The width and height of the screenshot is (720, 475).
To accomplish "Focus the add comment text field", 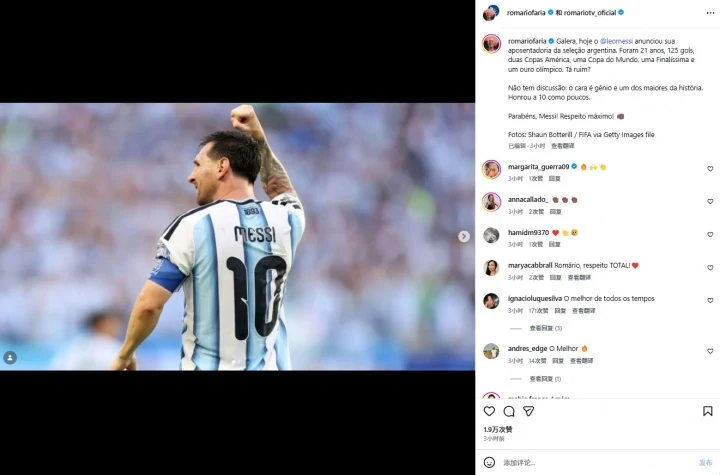I will 597,463.
